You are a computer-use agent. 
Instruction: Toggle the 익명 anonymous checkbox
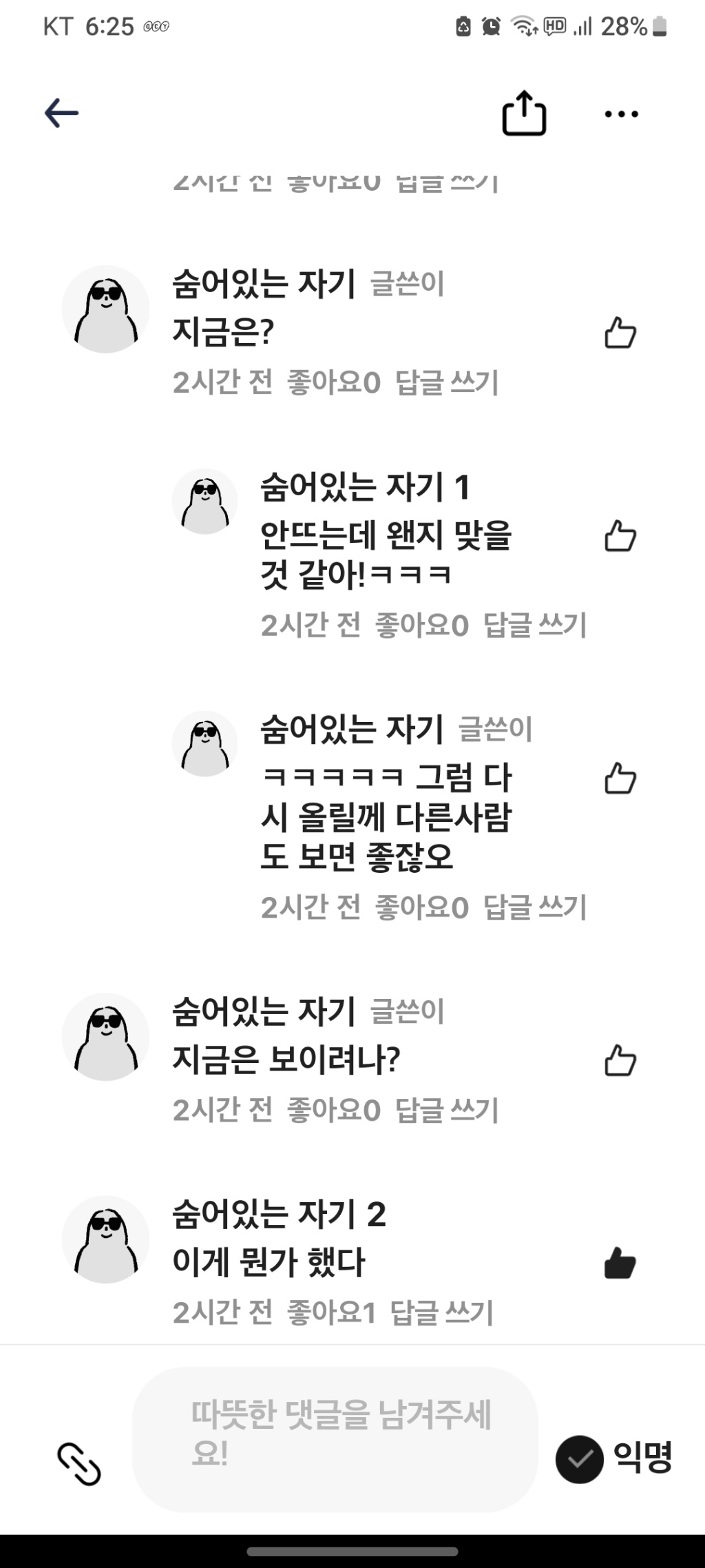coord(580,1459)
